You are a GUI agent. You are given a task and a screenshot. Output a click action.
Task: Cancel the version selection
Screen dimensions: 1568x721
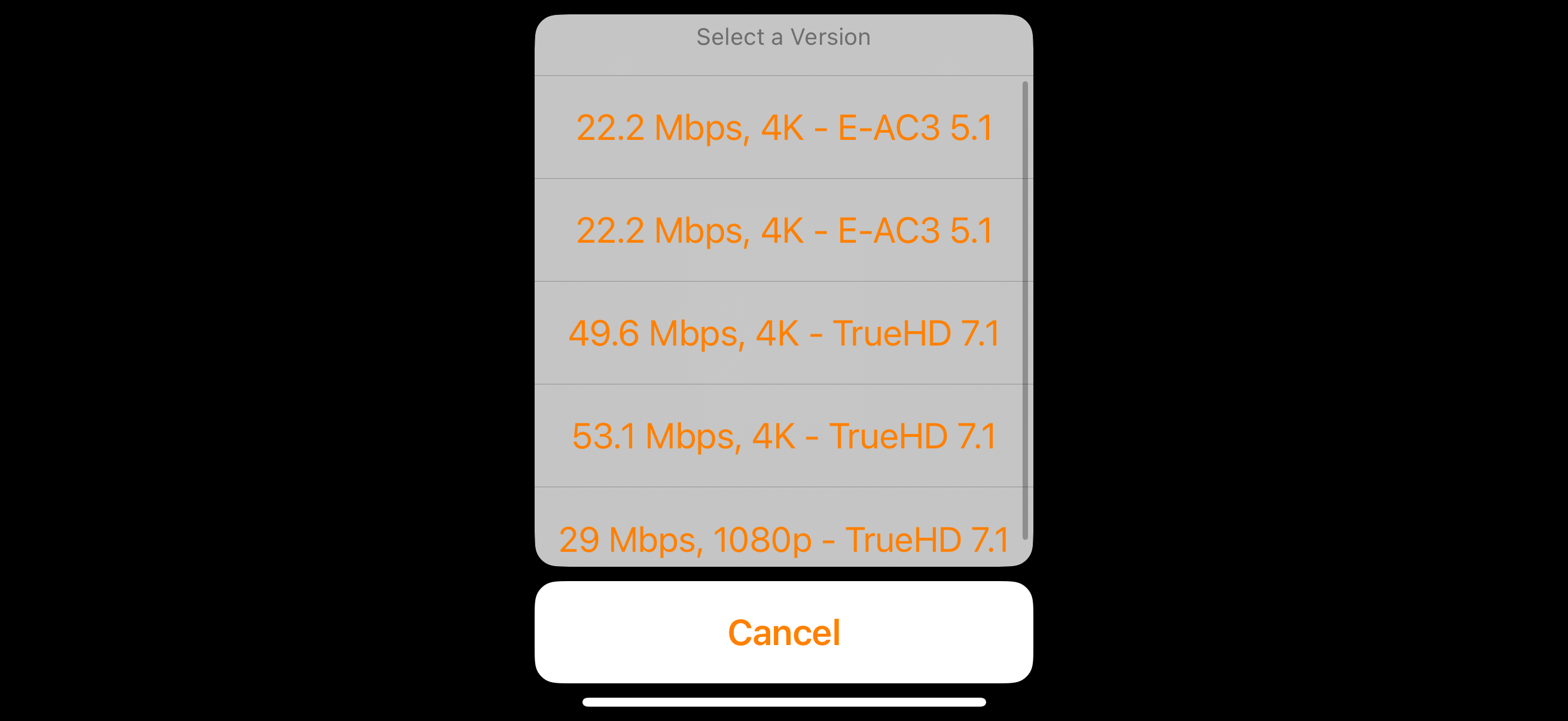click(x=783, y=632)
